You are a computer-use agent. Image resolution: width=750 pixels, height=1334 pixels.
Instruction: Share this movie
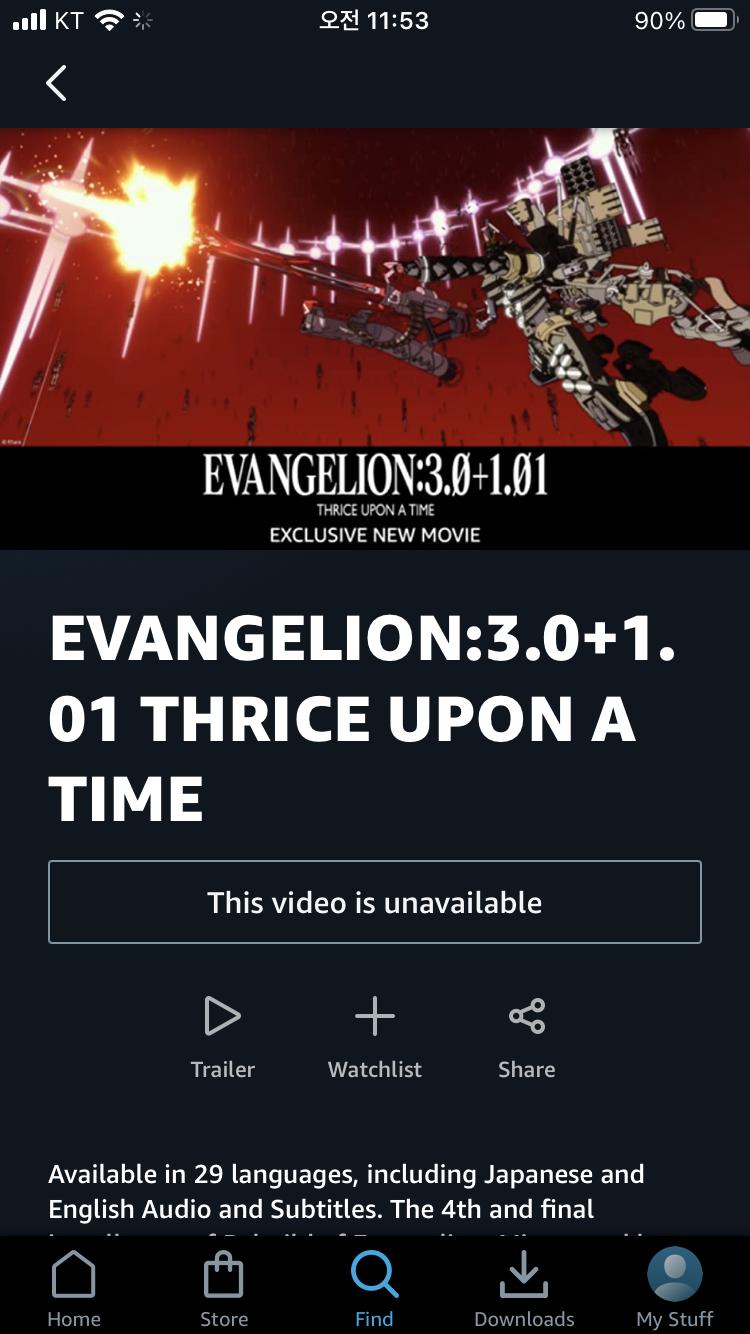tap(526, 1035)
